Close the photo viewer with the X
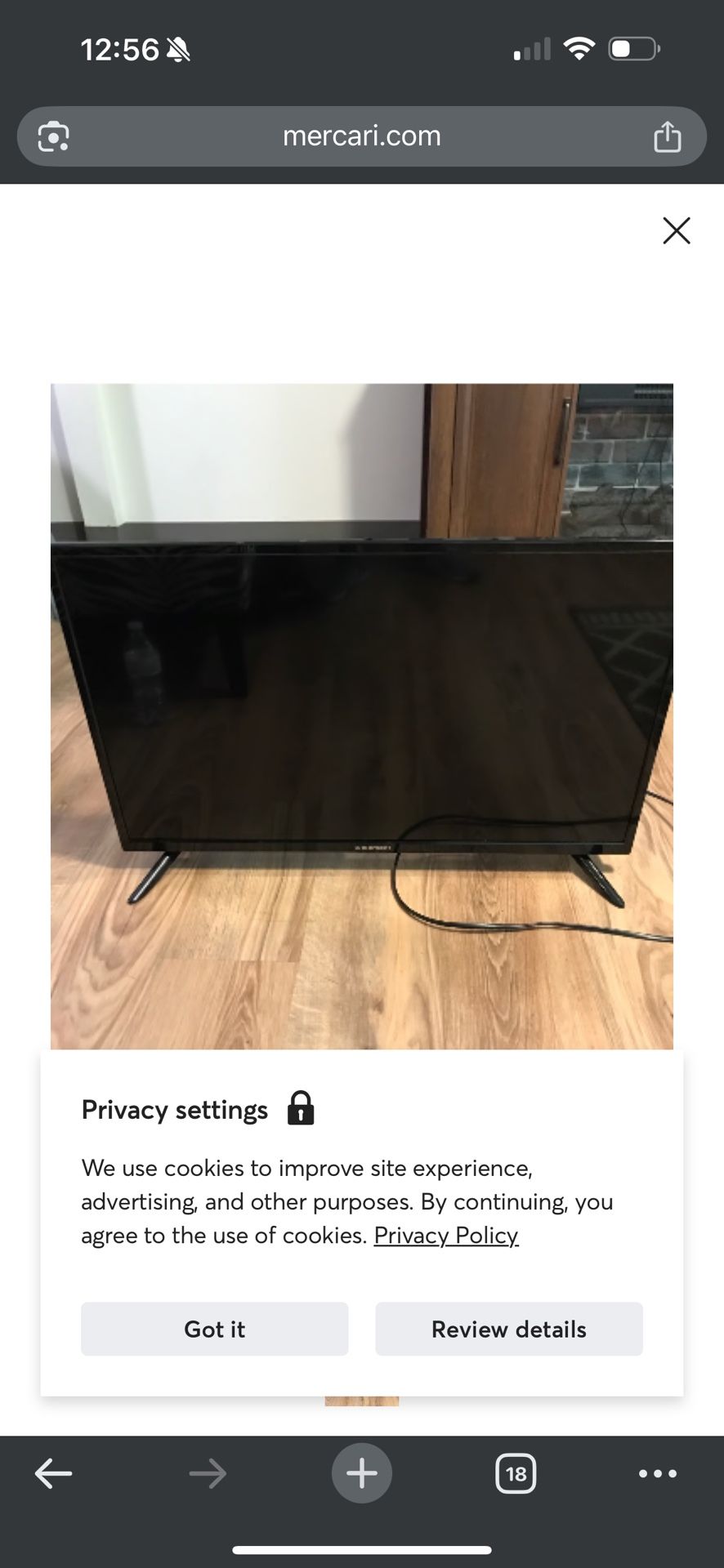 tap(677, 231)
